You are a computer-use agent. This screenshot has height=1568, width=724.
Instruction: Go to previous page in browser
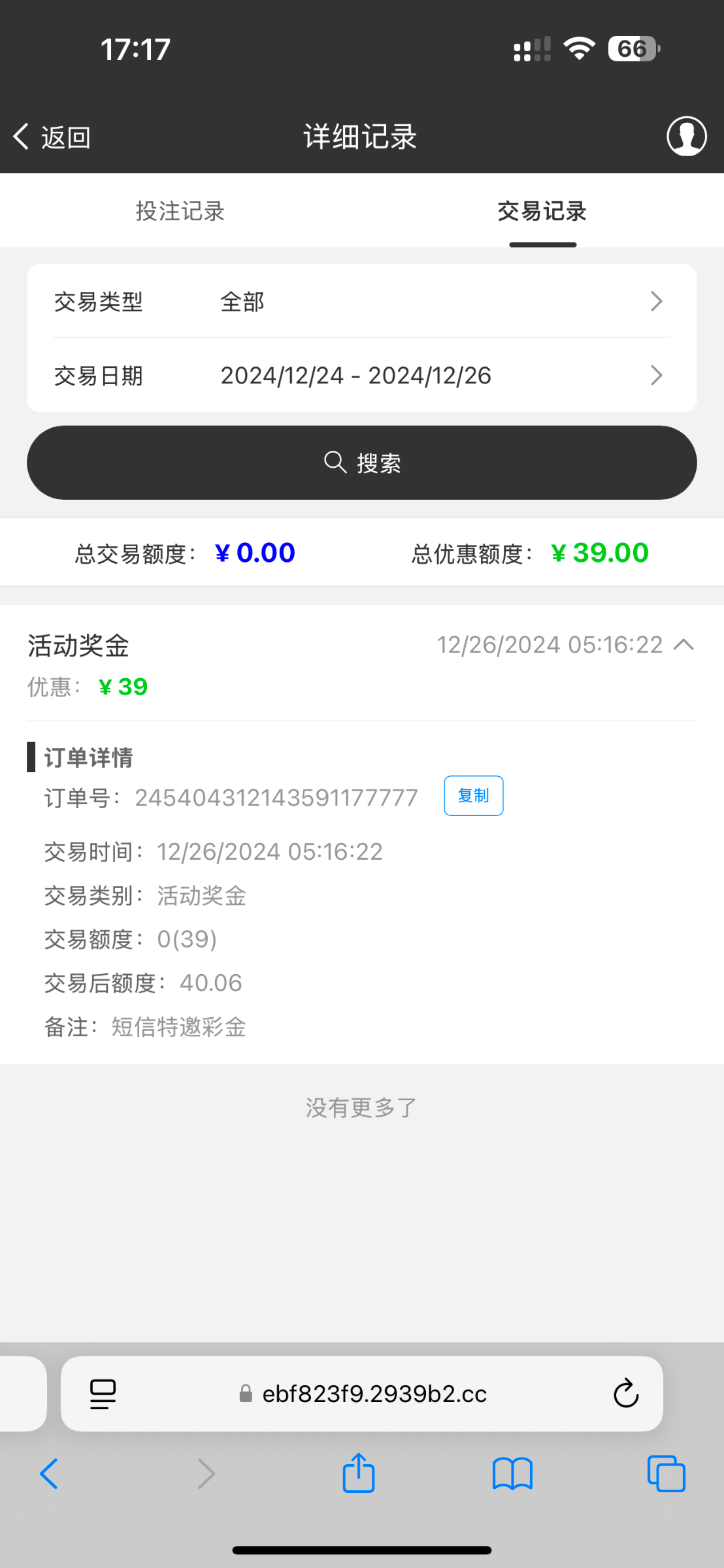pyautogui.click(x=49, y=1474)
